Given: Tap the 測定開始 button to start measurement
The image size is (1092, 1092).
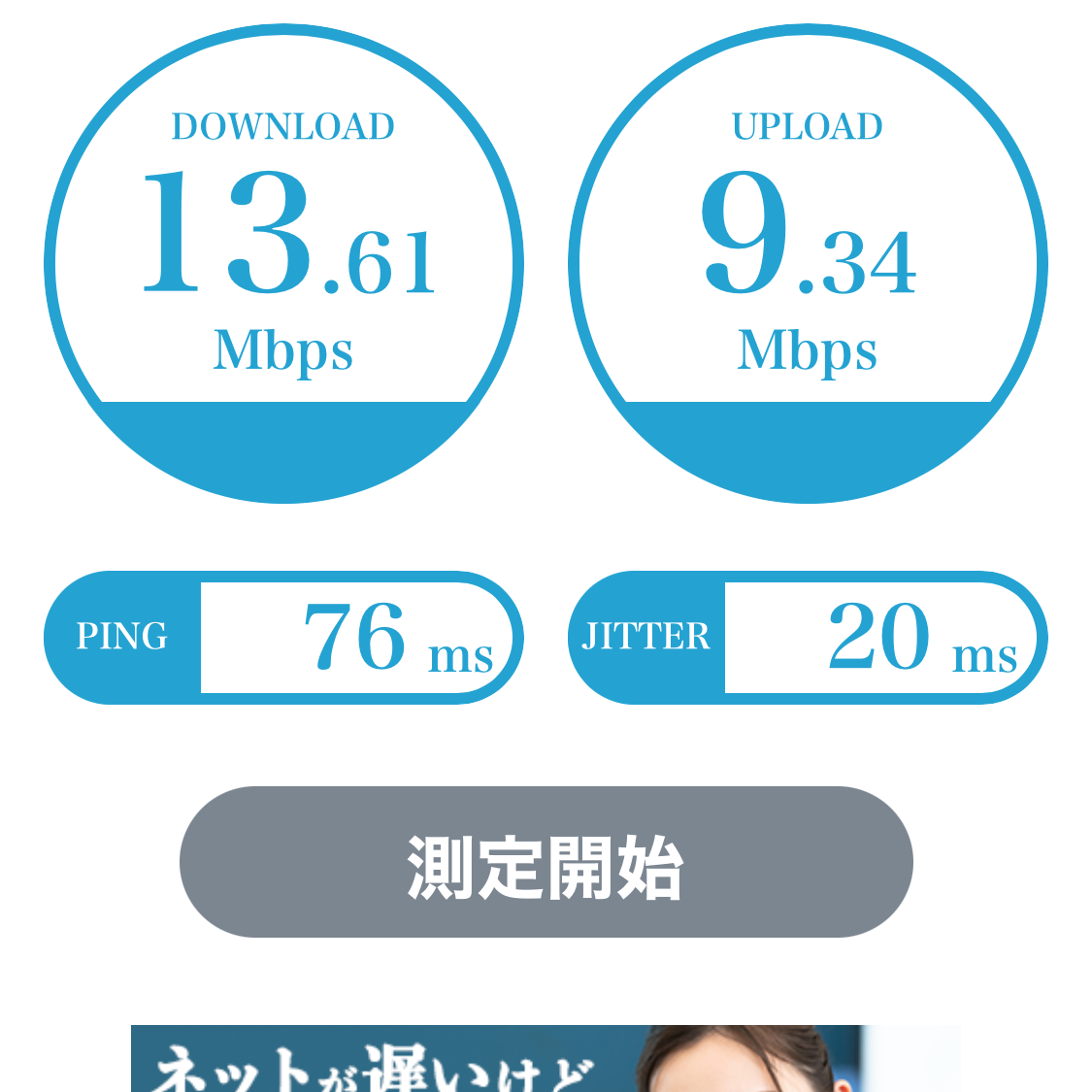Looking at the screenshot, I should (546, 862).
